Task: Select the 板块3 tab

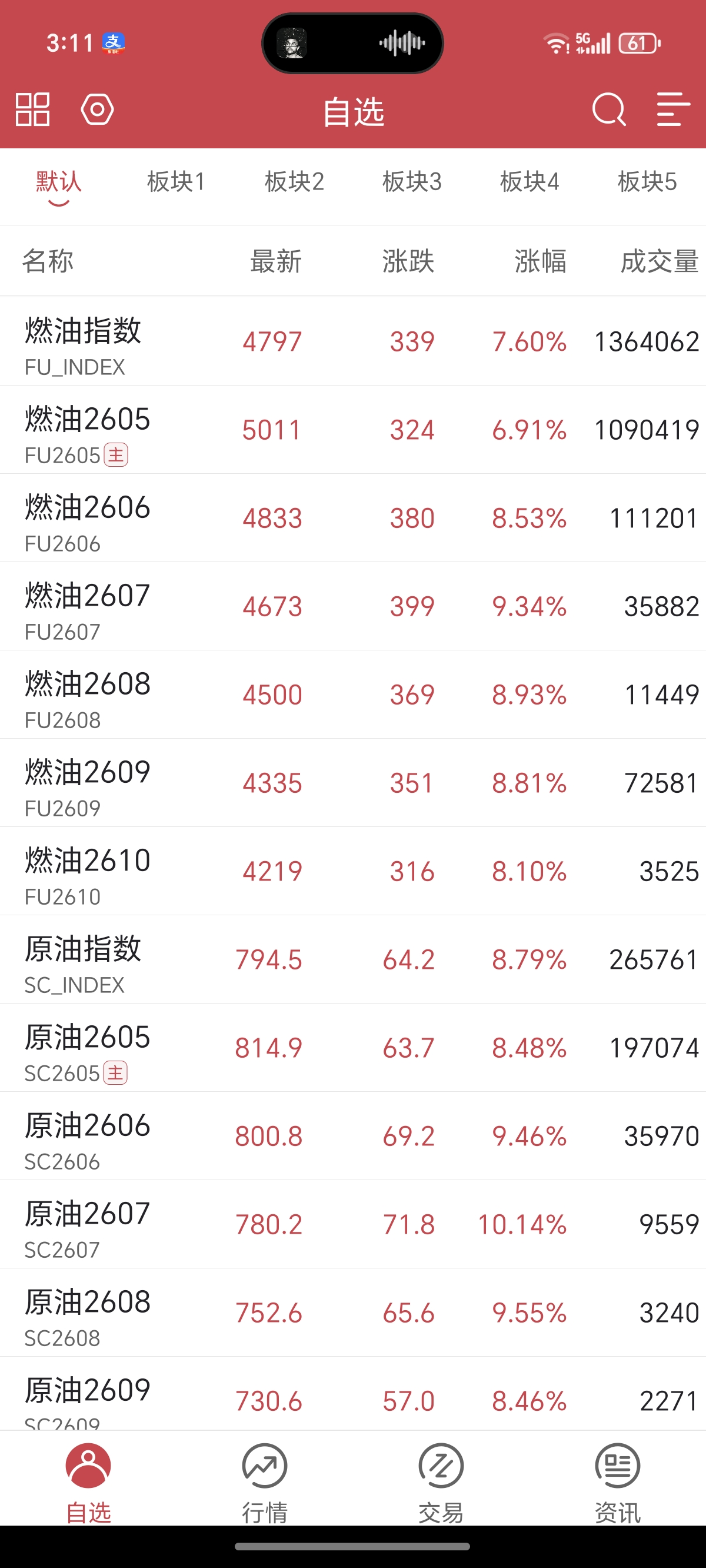Action: [x=411, y=181]
